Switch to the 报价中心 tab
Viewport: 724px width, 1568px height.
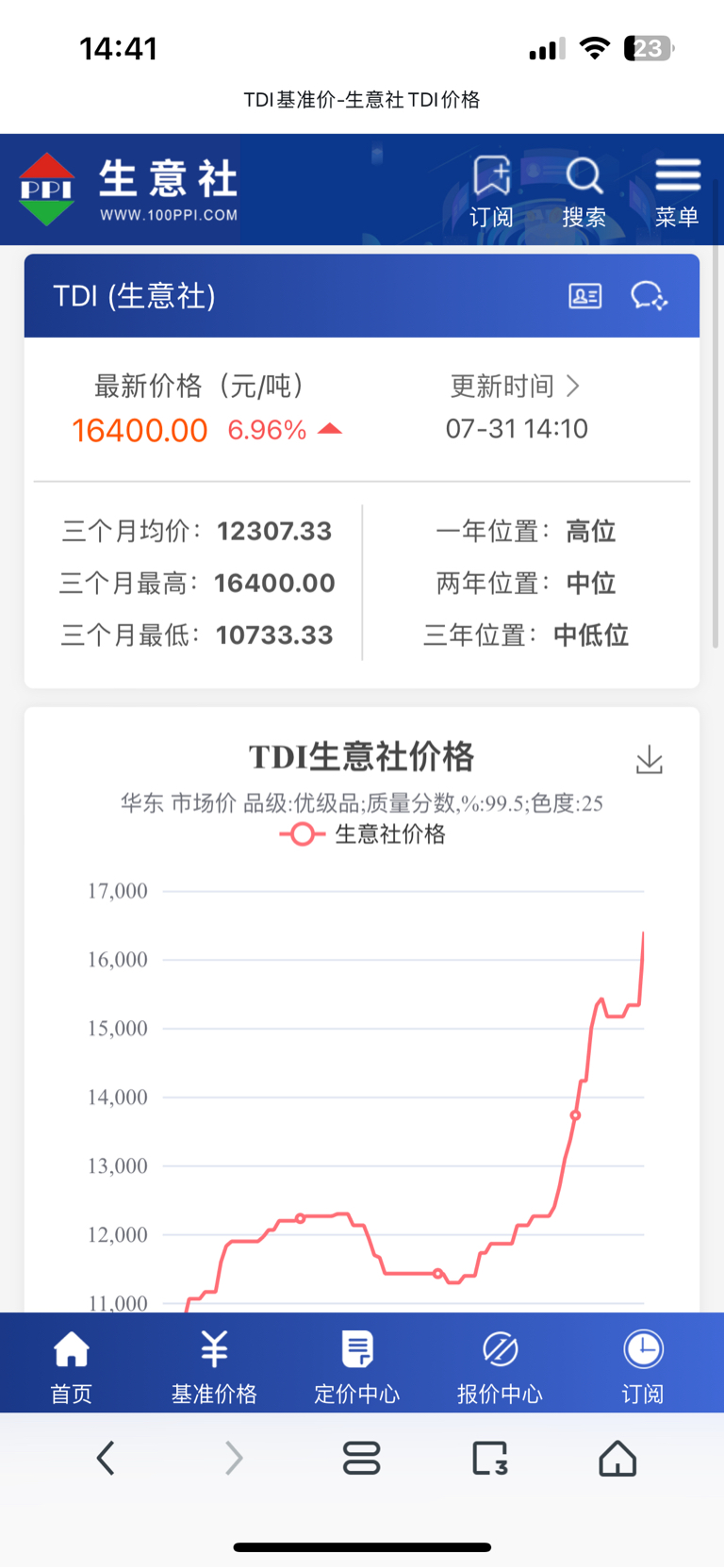click(500, 1366)
